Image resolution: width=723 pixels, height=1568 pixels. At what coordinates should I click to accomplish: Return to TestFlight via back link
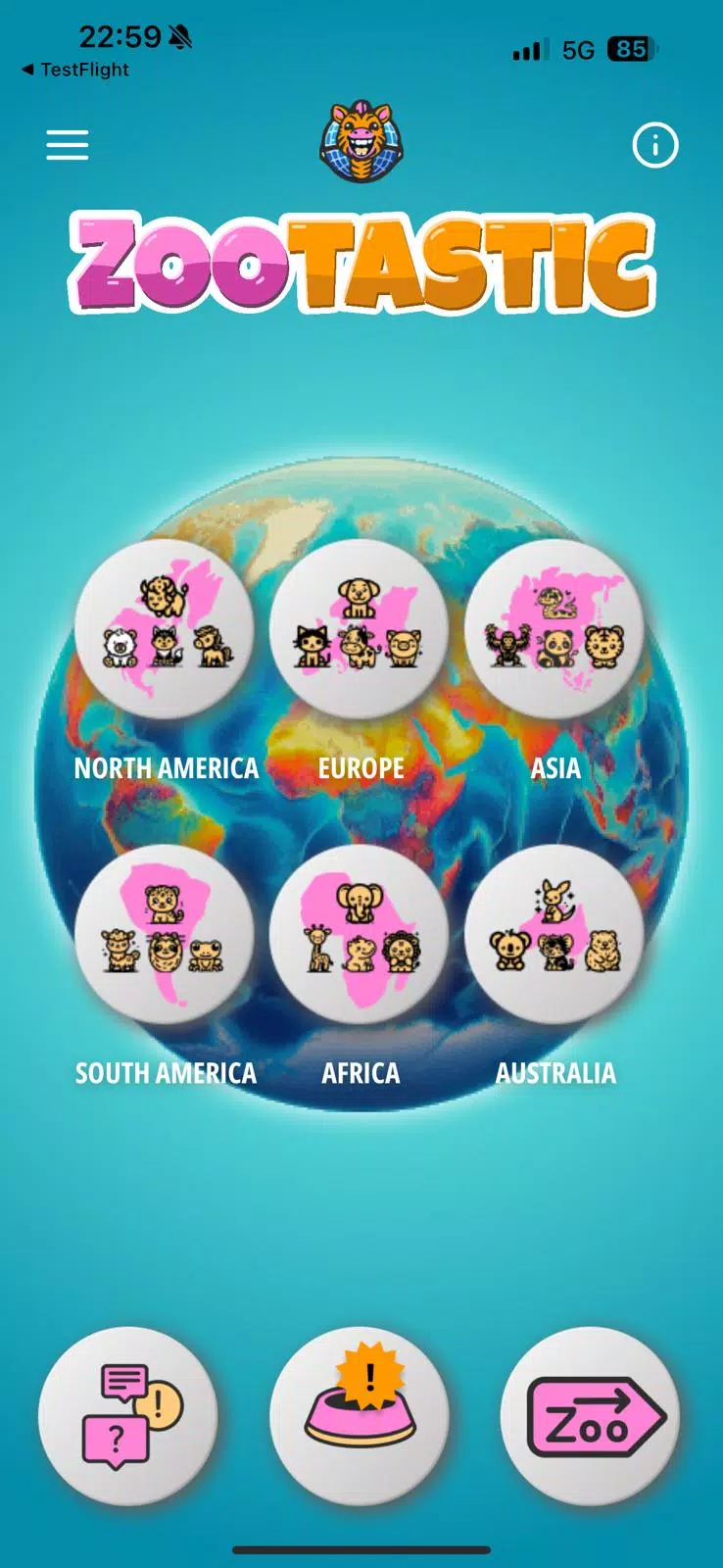(x=74, y=70)
